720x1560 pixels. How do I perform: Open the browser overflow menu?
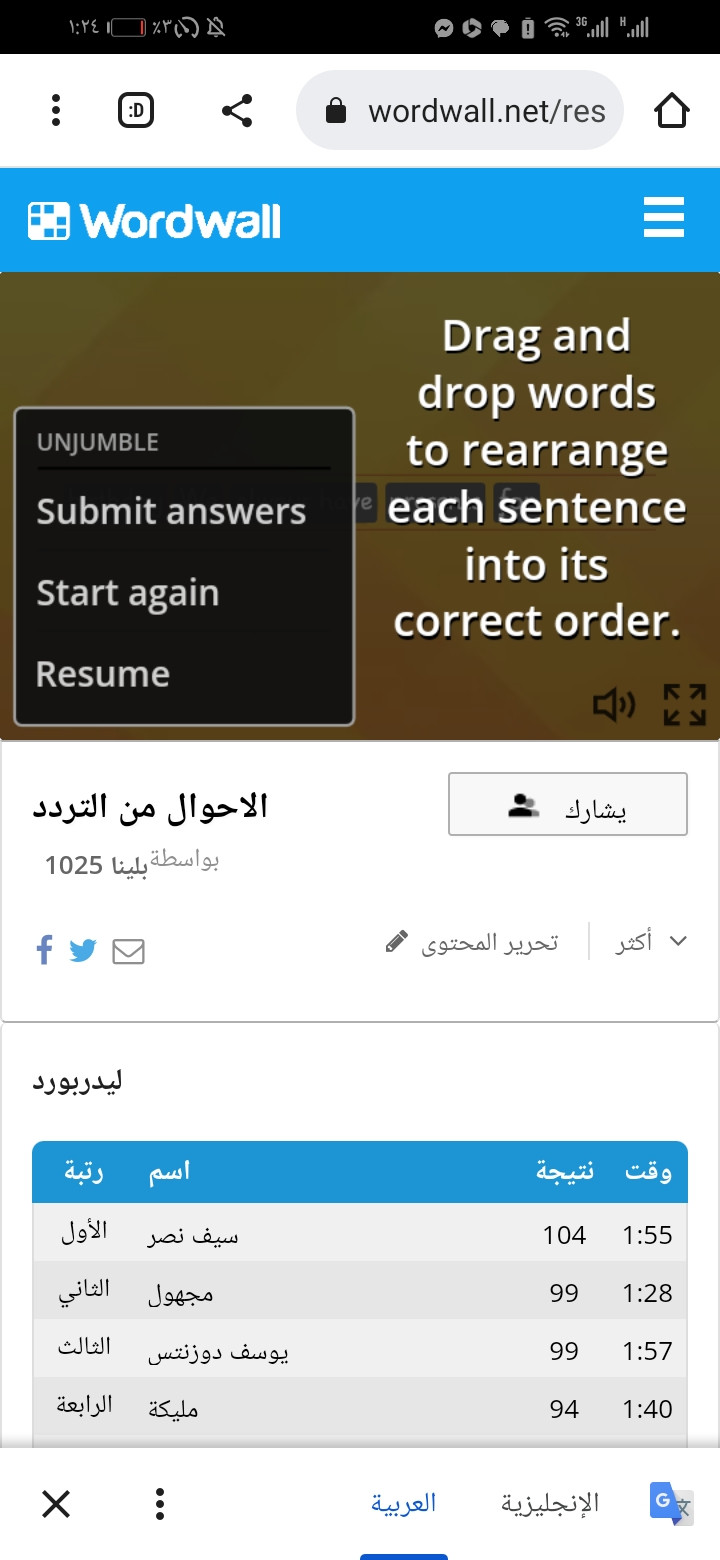56,110
